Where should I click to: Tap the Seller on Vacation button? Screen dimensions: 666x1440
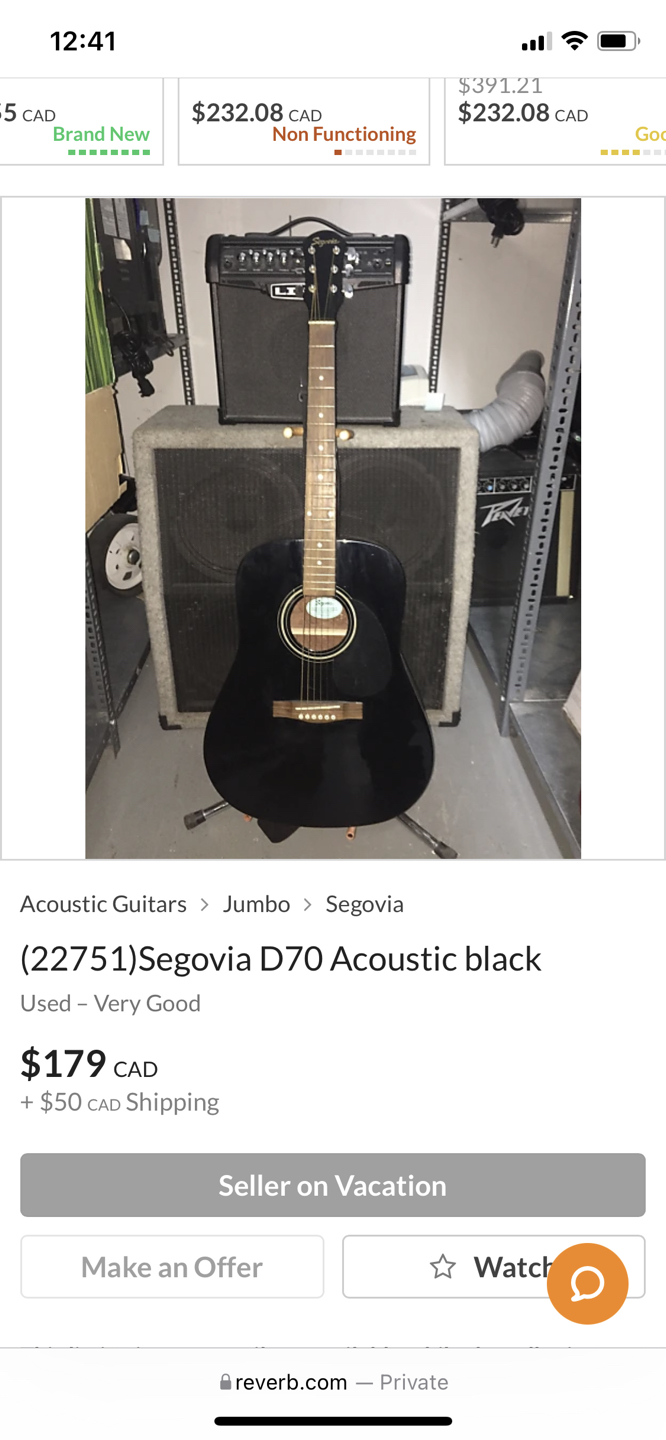[333, 1185]
